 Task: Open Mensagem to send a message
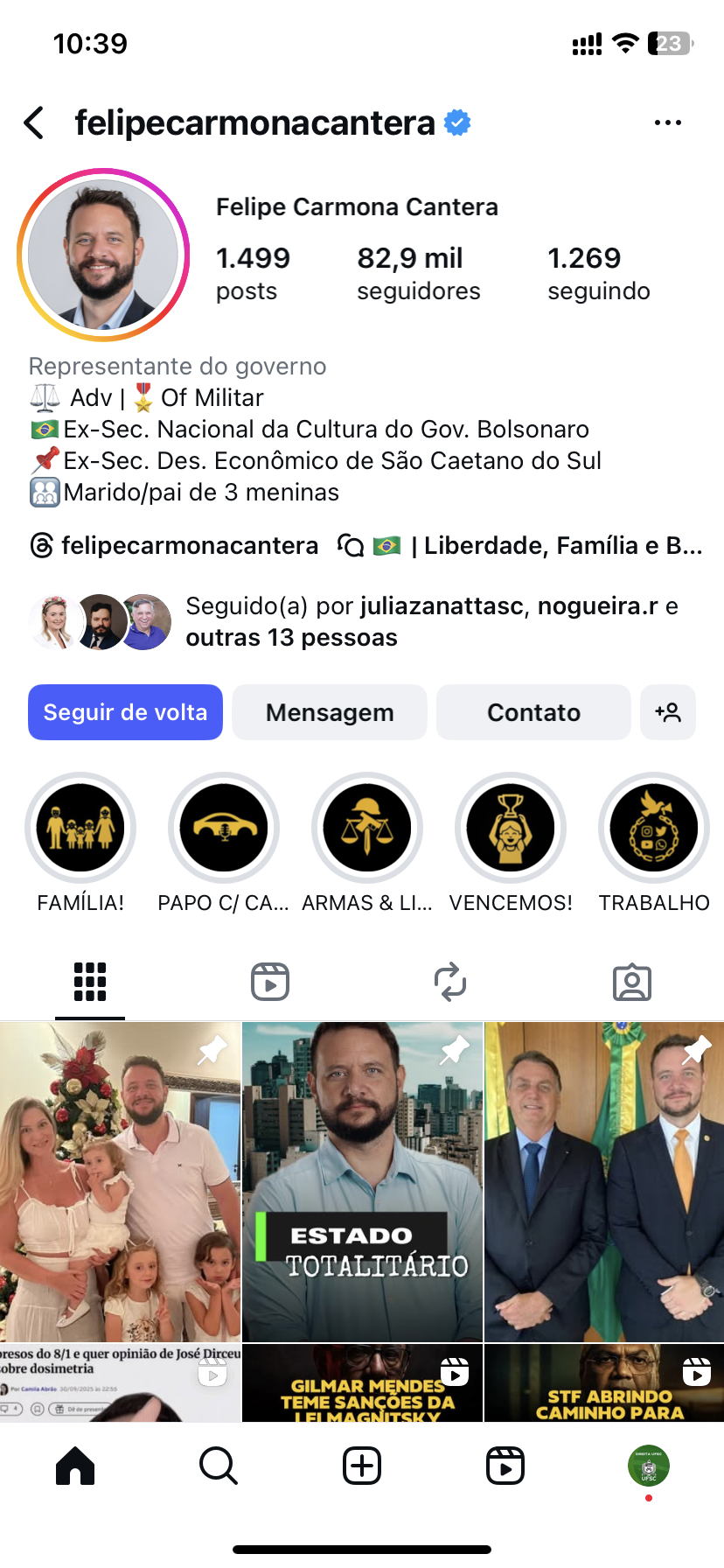pos(330,712)
